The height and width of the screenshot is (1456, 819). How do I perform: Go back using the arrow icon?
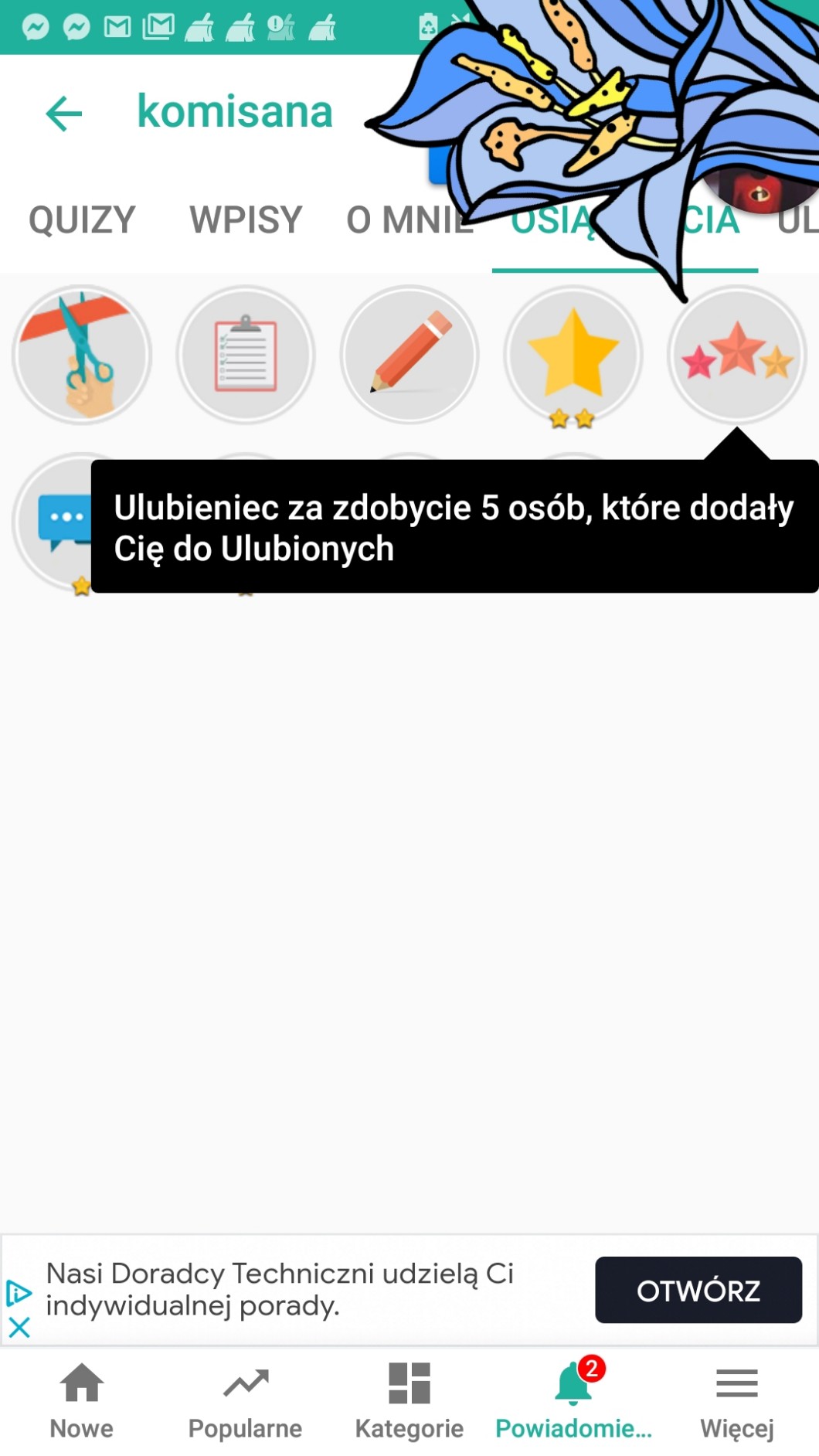pos(64,114)
